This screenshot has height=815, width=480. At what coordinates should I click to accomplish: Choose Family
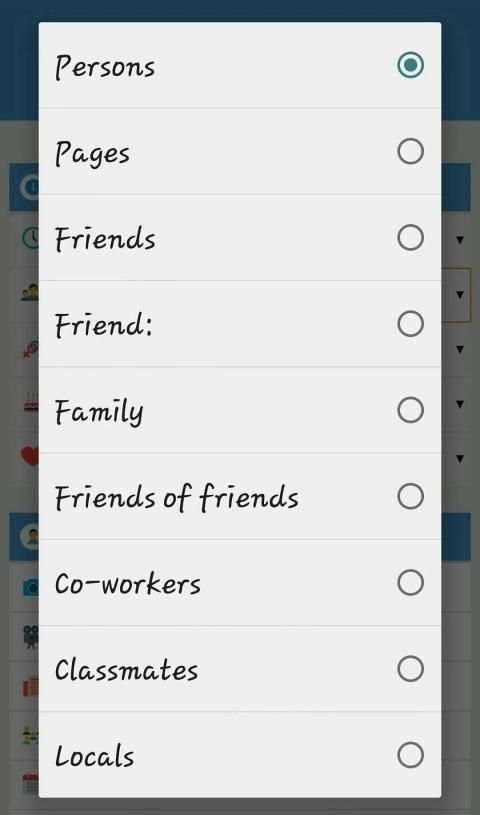pyautogui.click(x=240, y=411)
